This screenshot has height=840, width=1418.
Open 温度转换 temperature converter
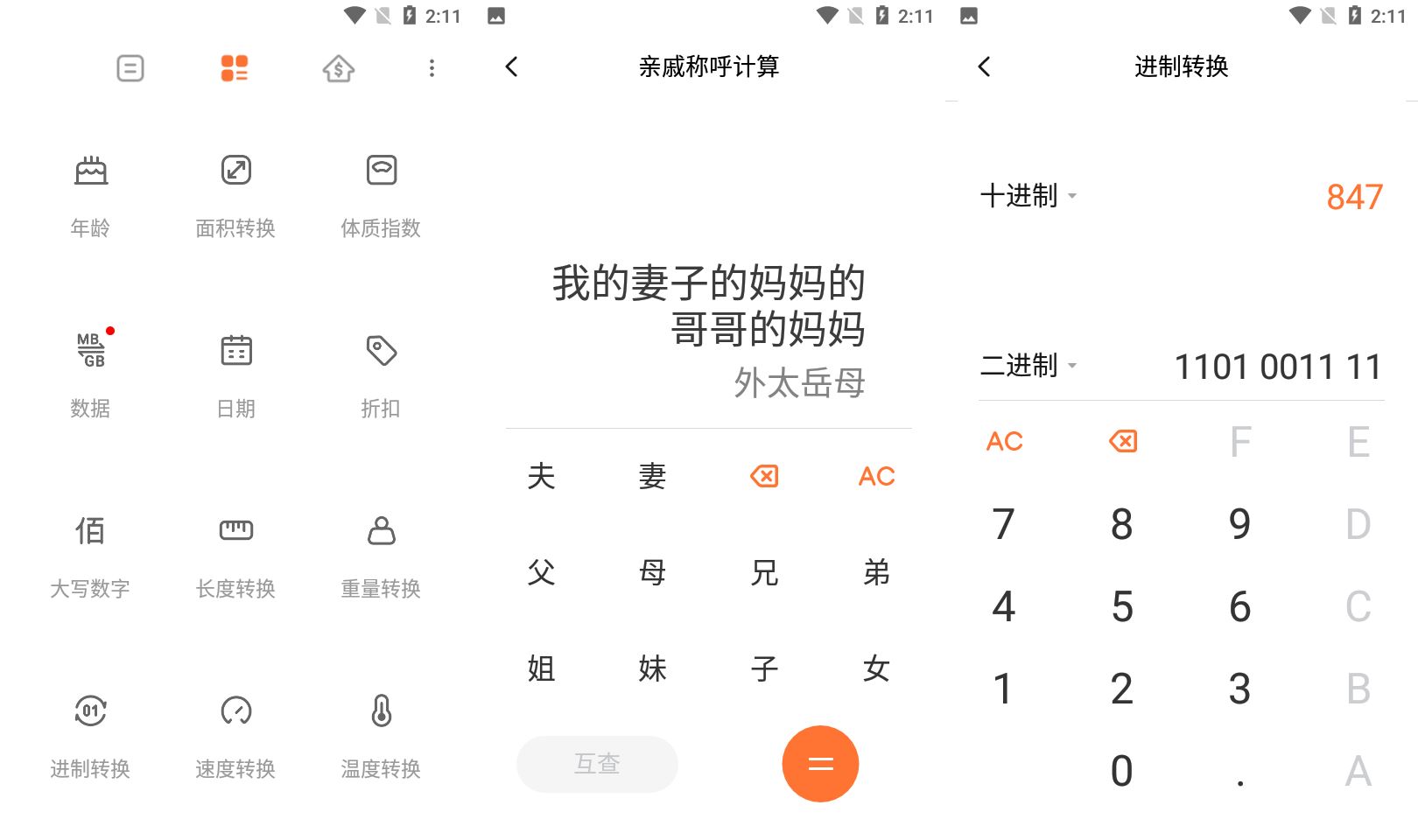381,735
